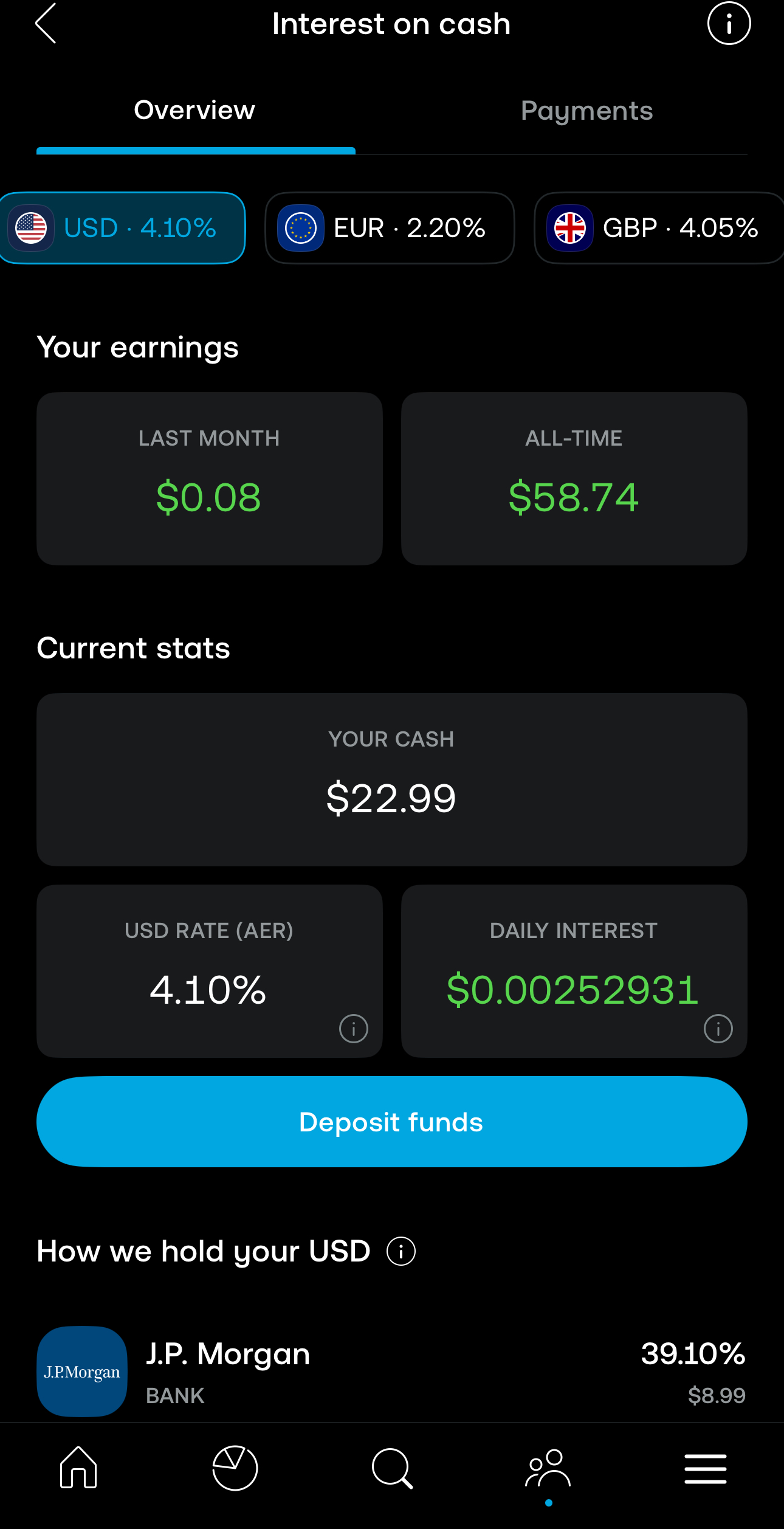This screenshot has width=784, height=1529.
Task: Open the portfolio pie chart tab
Action: pyautogui.click(x=235, y=1468)
